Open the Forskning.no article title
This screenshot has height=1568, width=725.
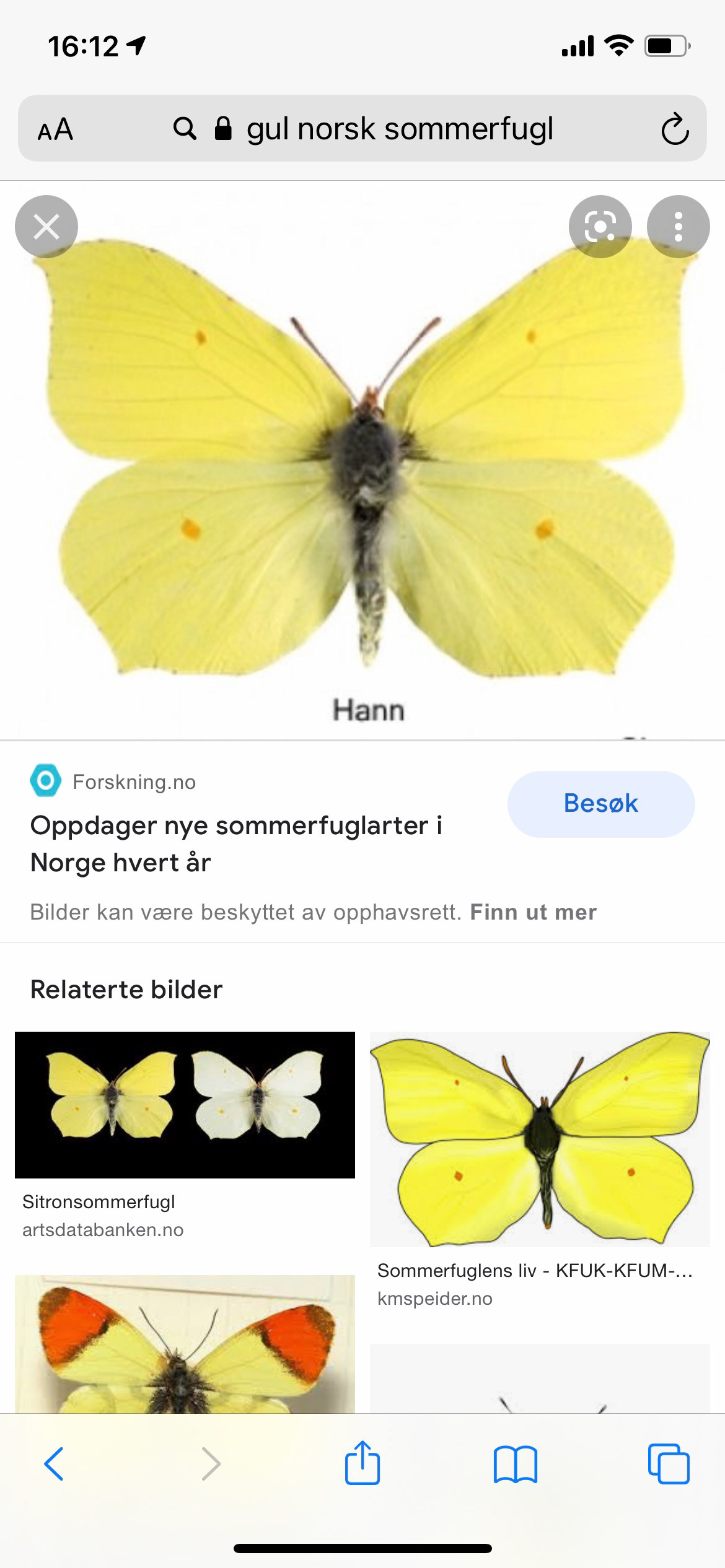click(x=236, y=843)
